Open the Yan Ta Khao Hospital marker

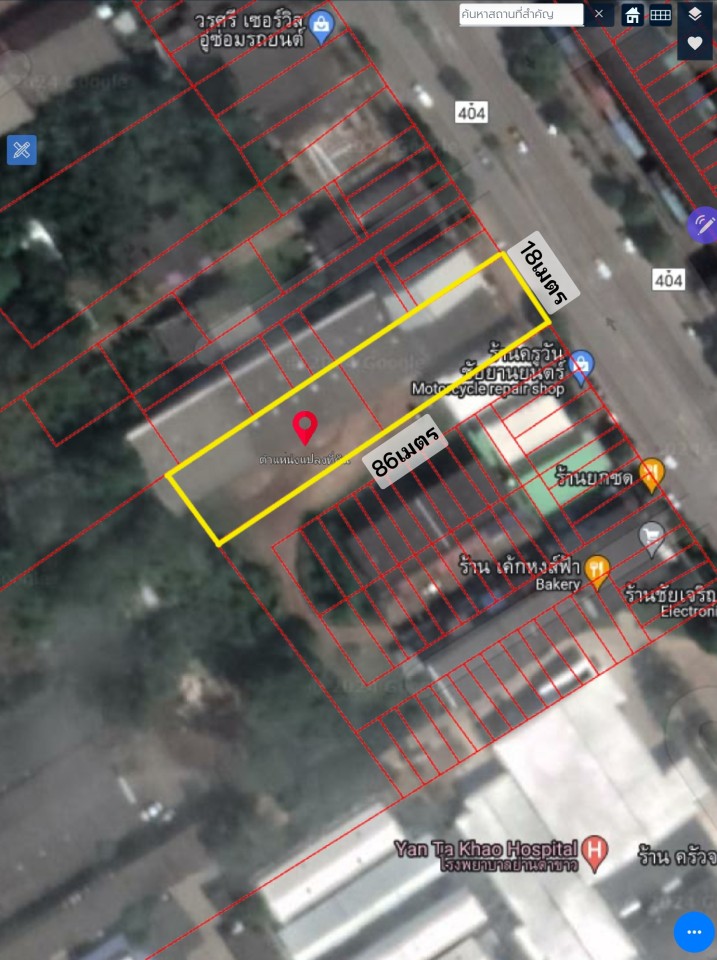pos(596,851)
